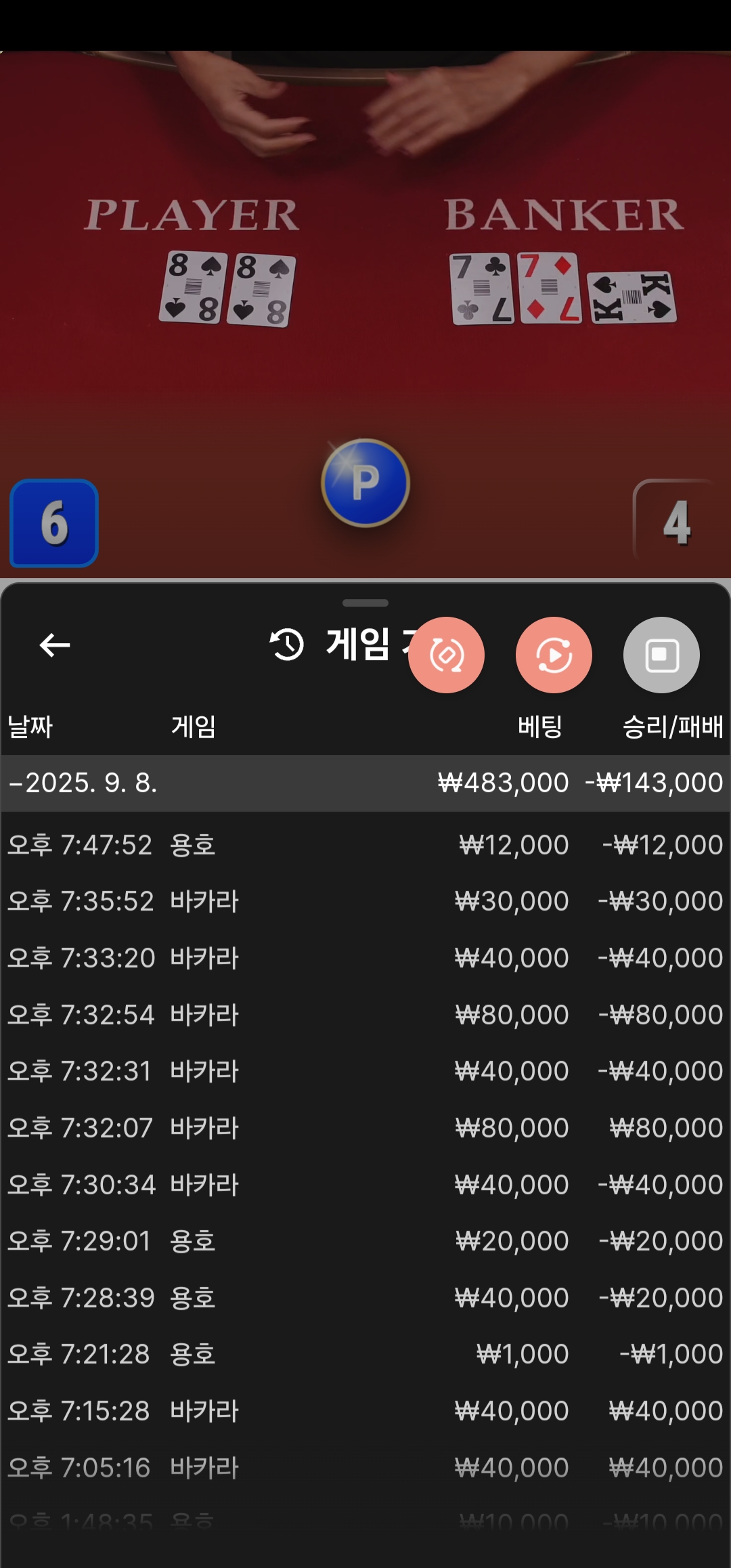Open the 오후 7:15:28 바카라 record
Viewport: 731px width, 1568px height.
(365, 1411)
